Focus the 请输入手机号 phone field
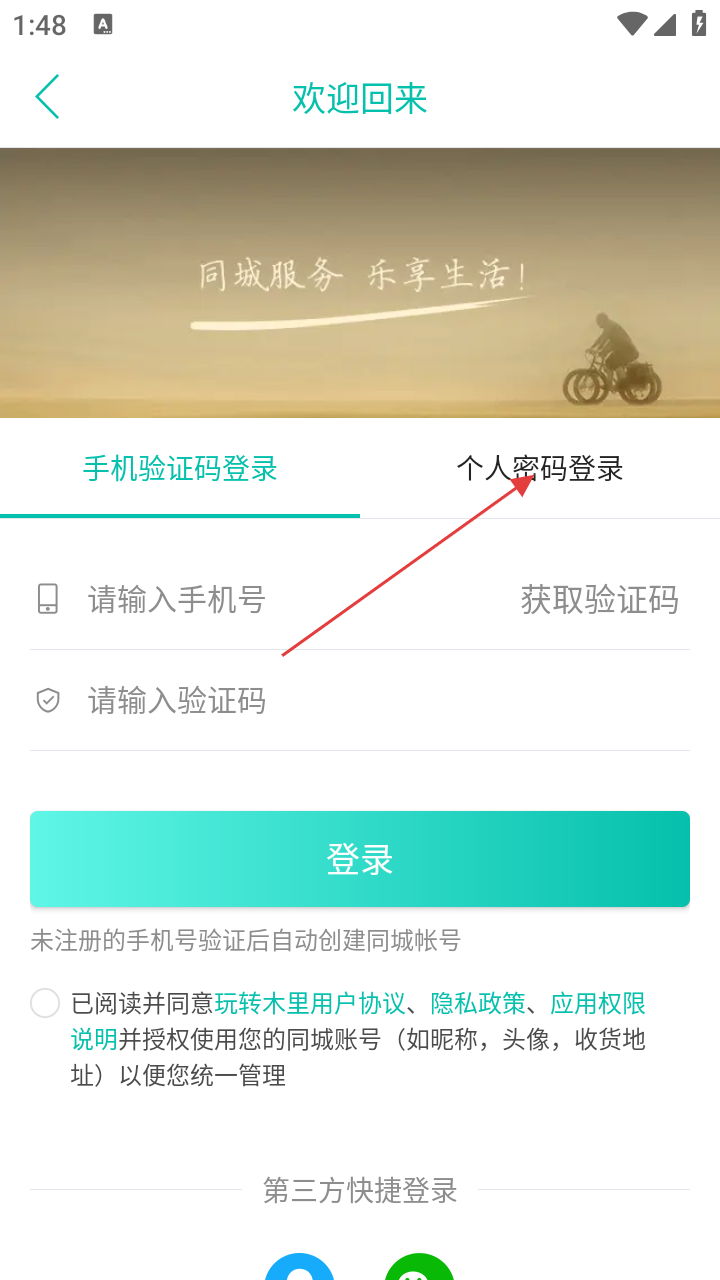The height and width of the screenshot is (1280, 720). point(280,600)
